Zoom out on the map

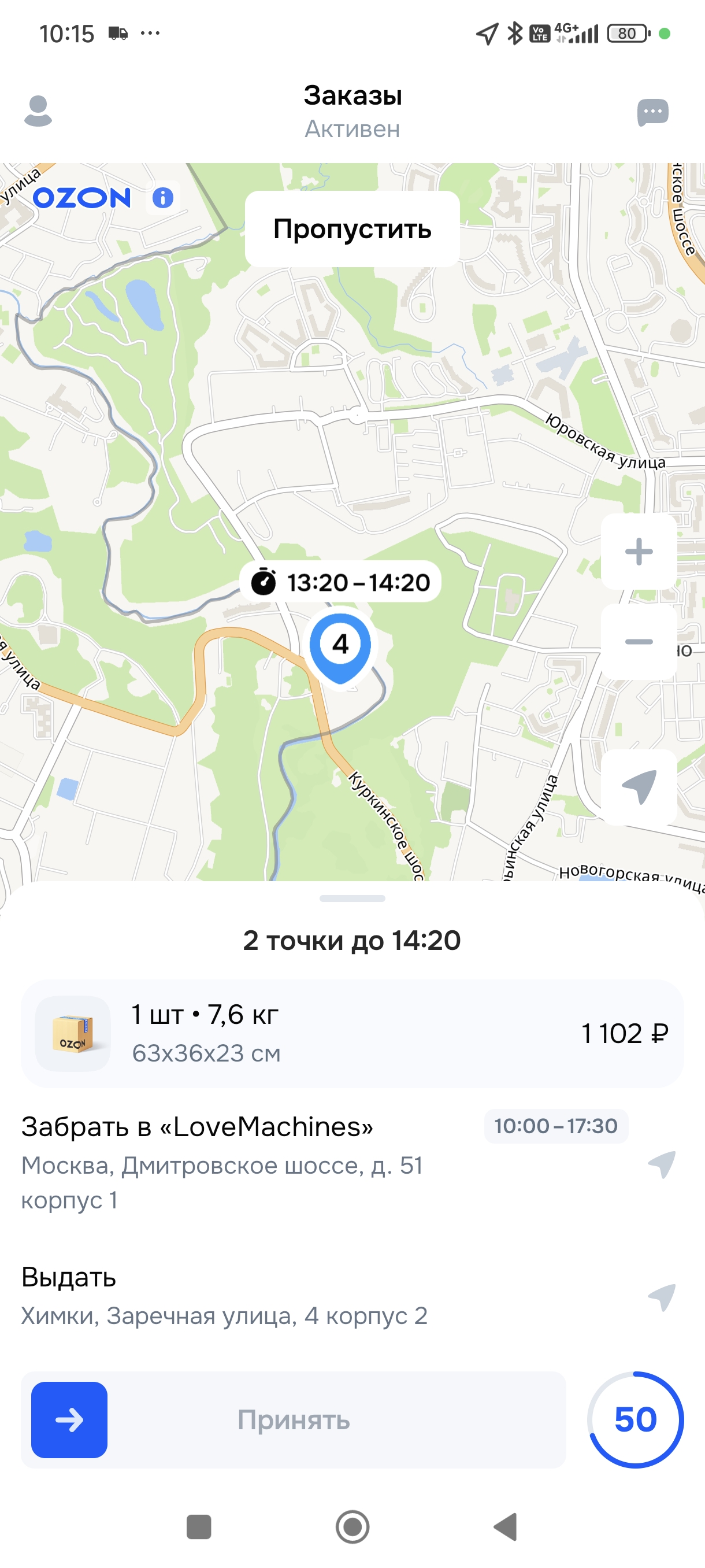click(639, 642)
